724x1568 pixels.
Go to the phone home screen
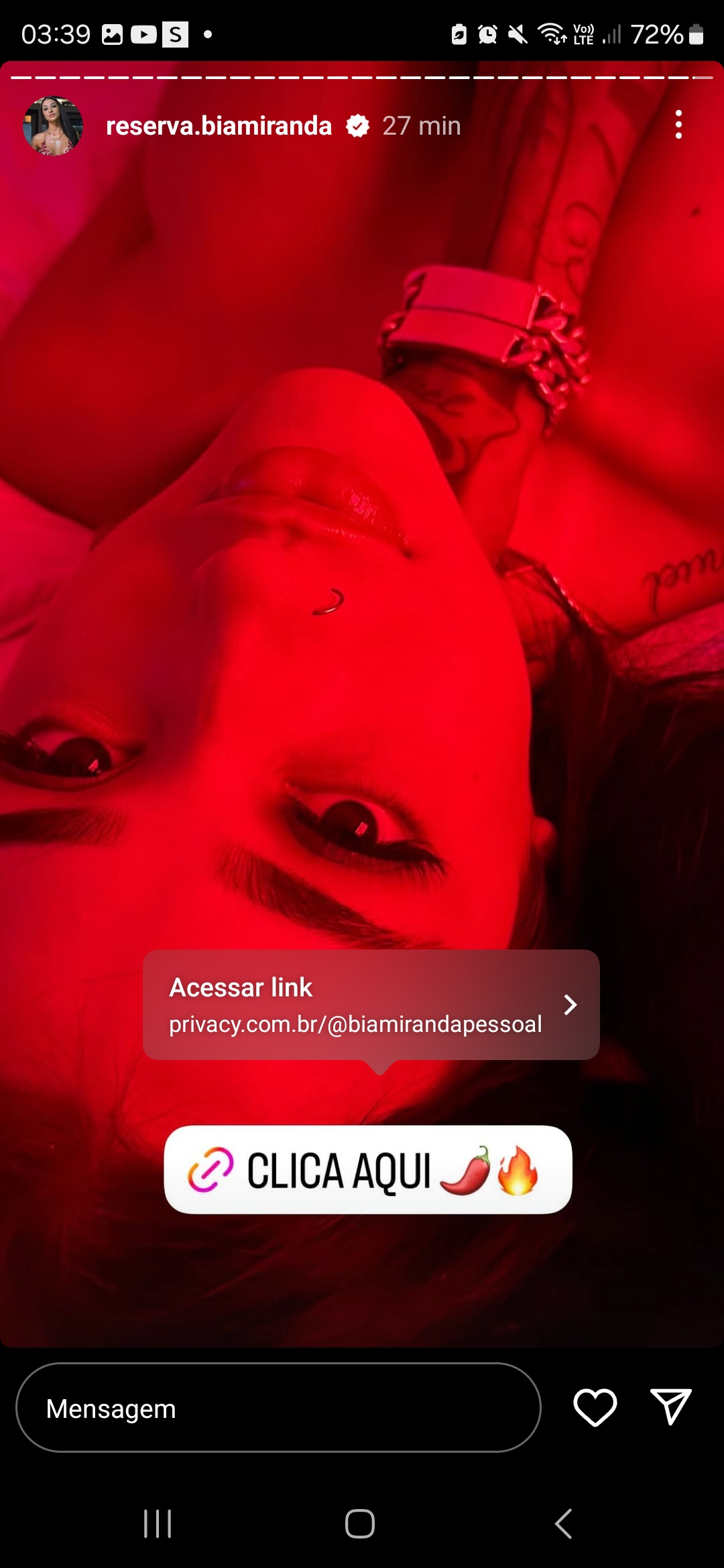point(360,1524)
